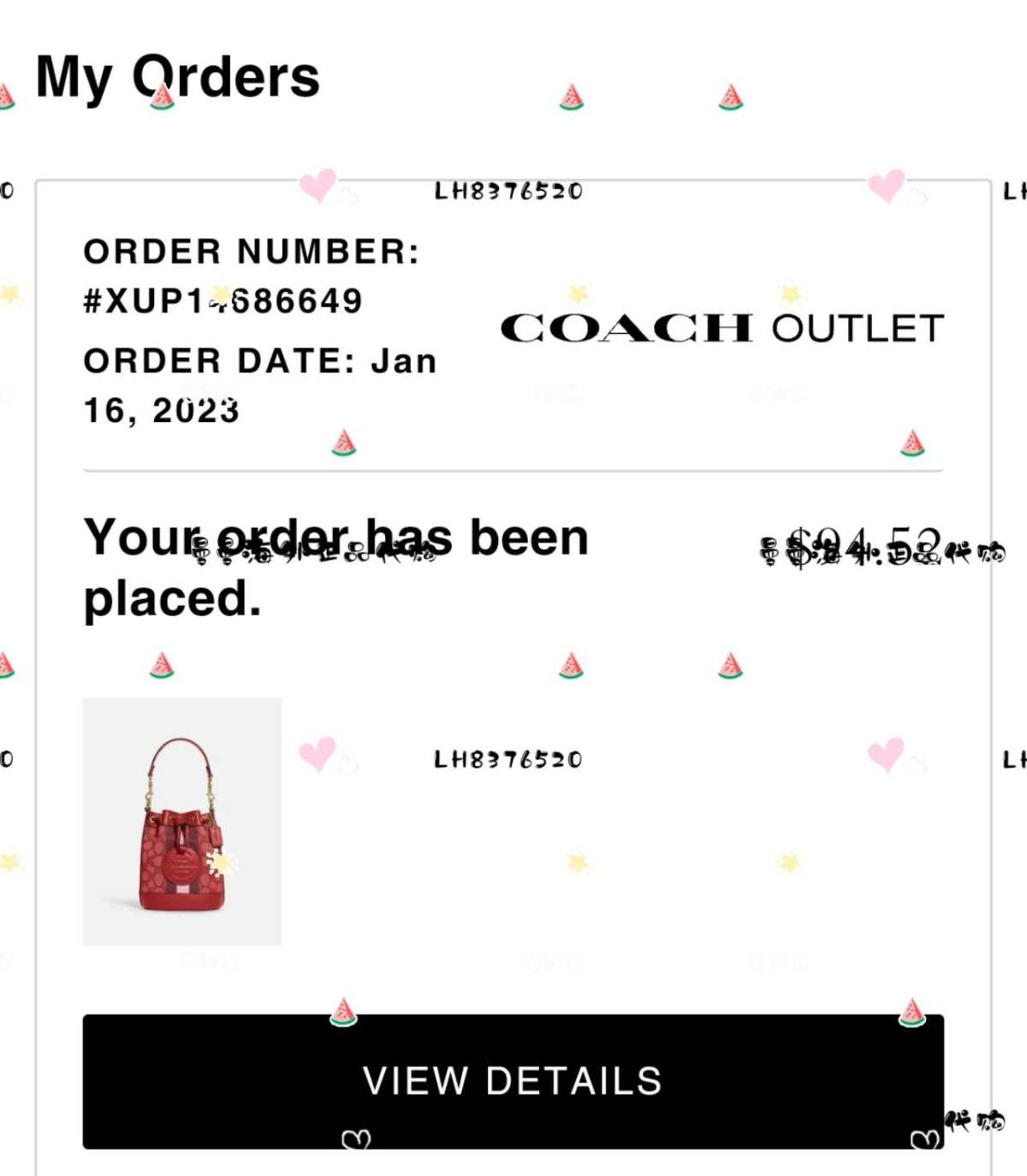Select the watermelon icon near the product image
Viewport: 1027px width, 1176px height.
tap(161, 663)
